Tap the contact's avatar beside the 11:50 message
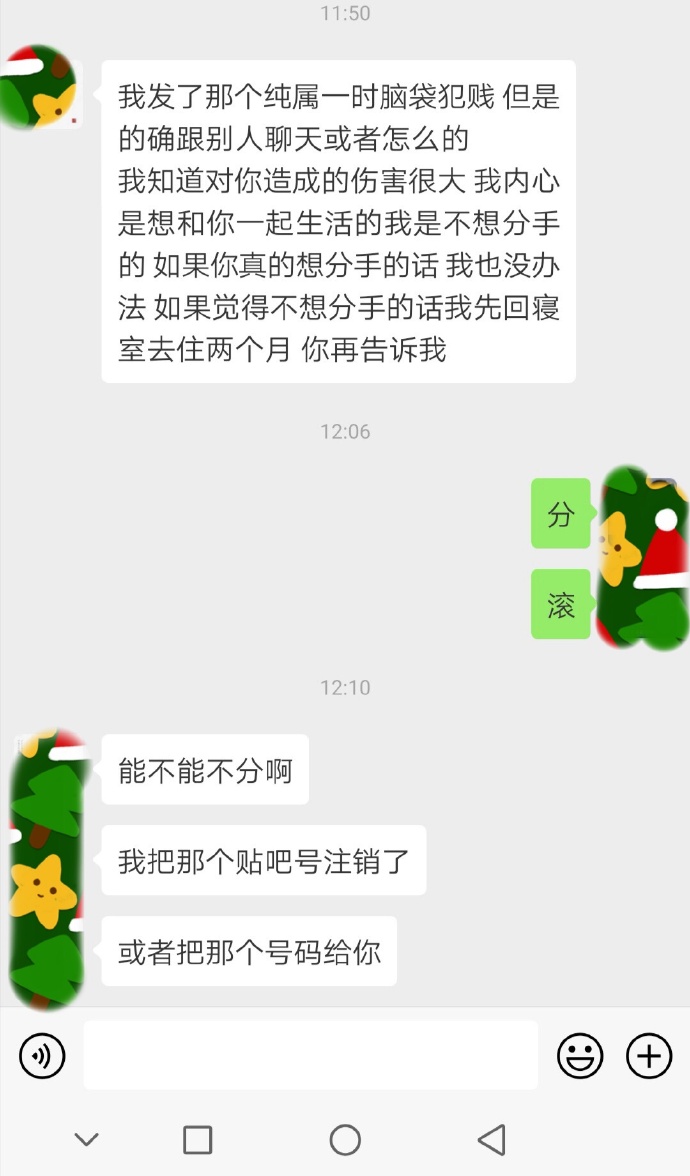690x1176 pixels. pos(40,88)
